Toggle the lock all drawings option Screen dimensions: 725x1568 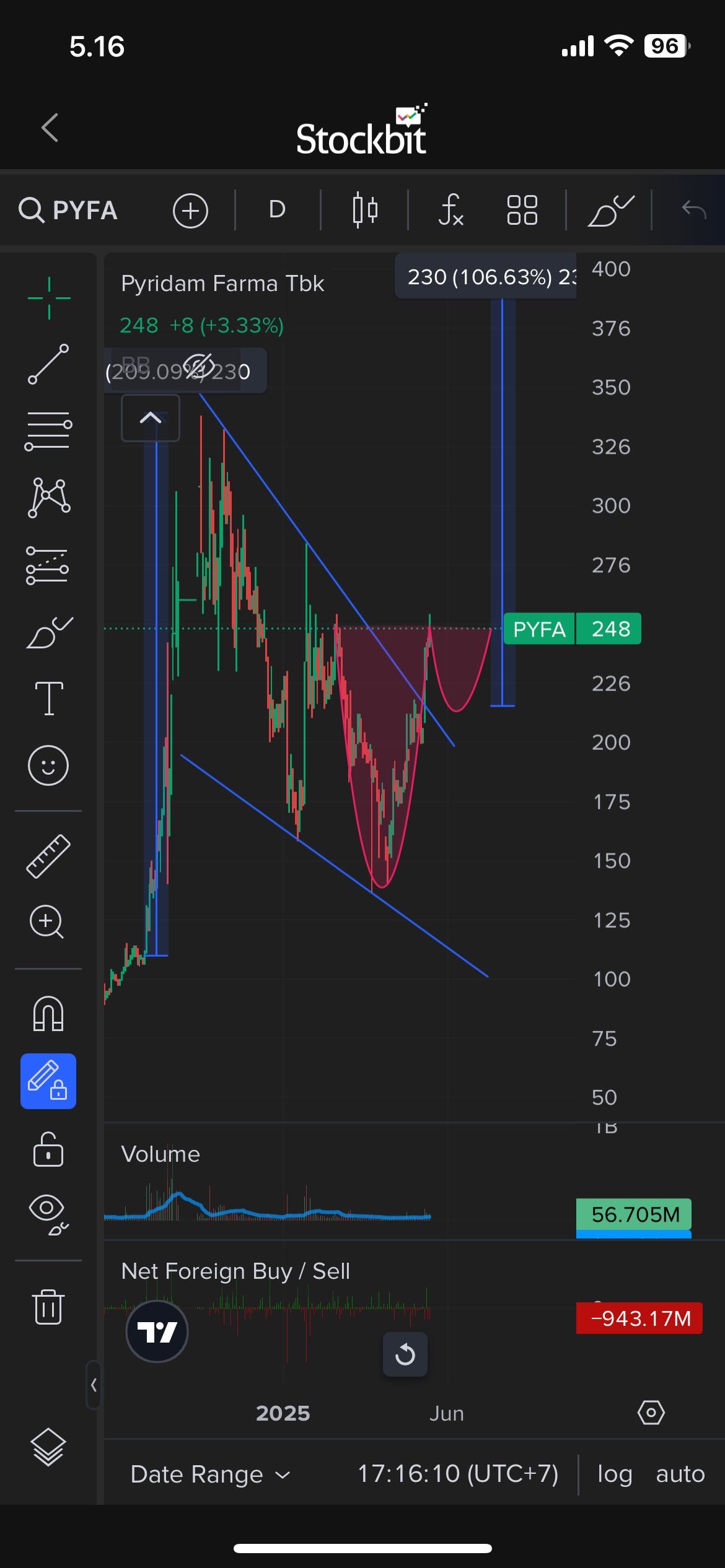coord(48,1149)
